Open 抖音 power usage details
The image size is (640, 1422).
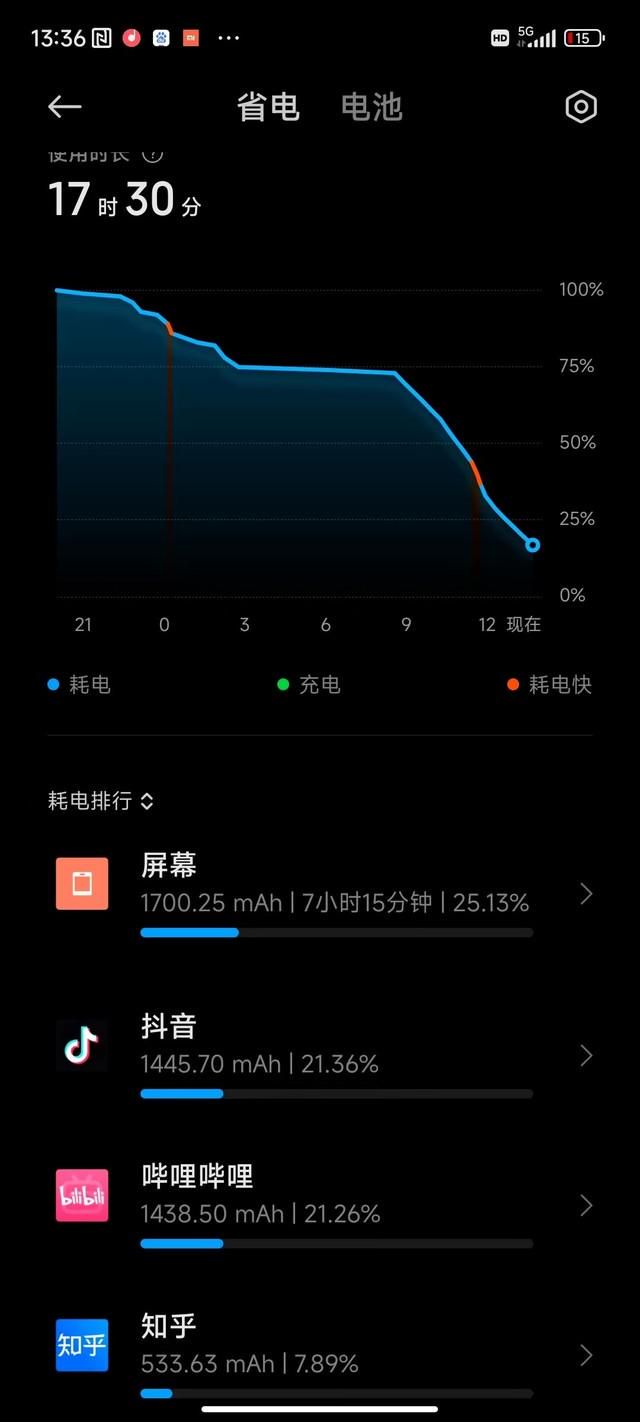click(x=320, y=1054)
